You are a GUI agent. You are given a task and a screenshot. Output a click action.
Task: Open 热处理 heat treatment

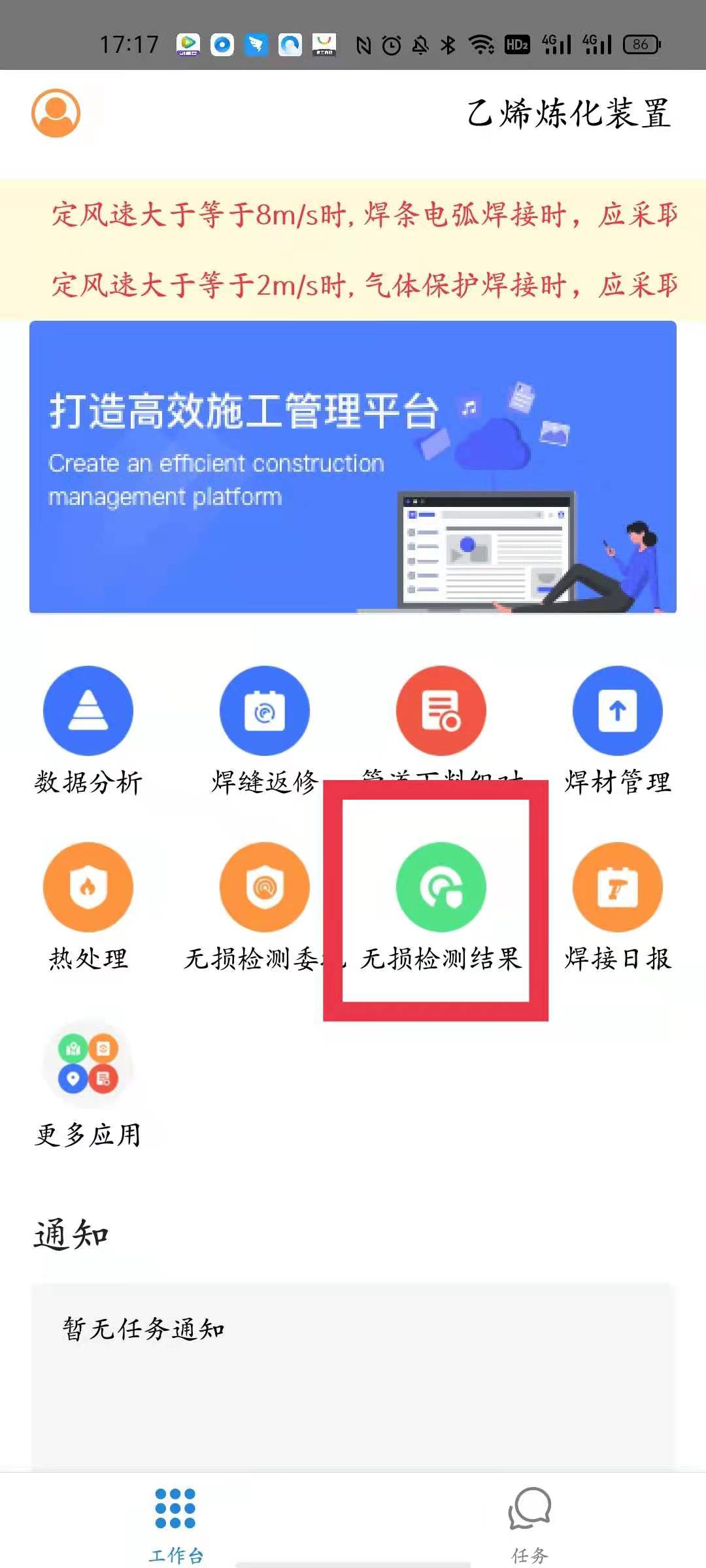(x=88, y=887)
